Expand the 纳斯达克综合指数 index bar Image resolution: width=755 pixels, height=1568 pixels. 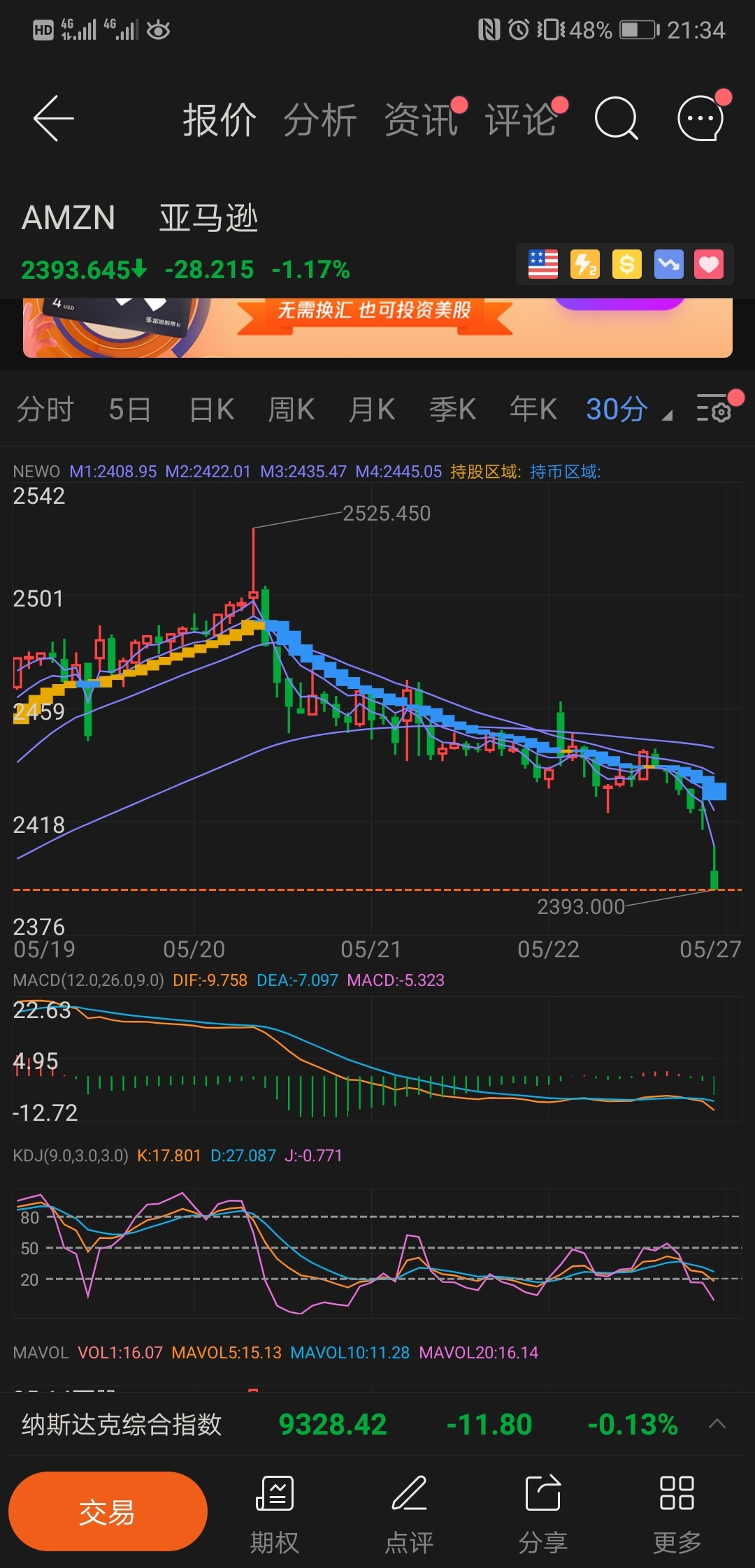(x=717, y=1423)
